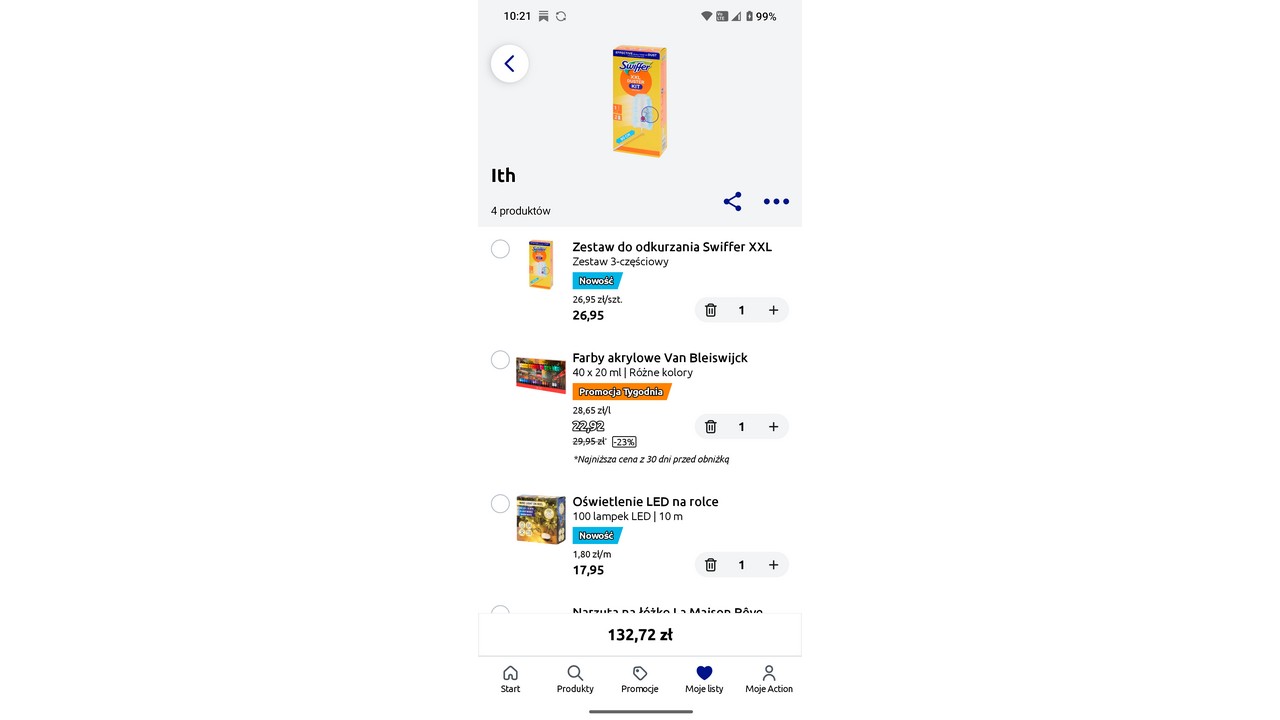Remove Farby akrylowe from the list

click(710, 427)
